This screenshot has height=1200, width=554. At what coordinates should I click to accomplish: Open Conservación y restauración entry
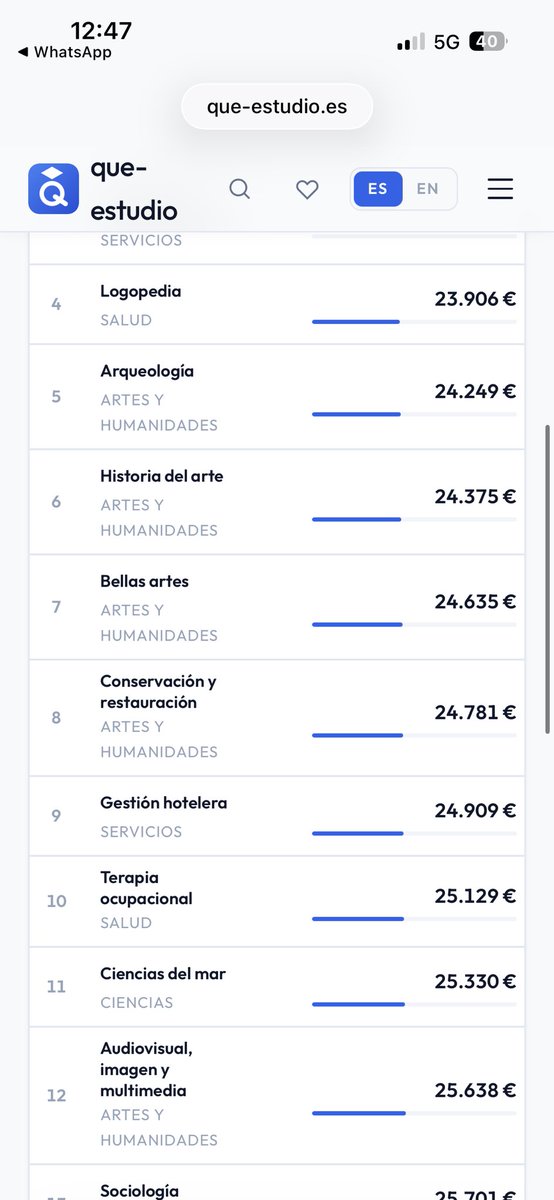[277, 717]
